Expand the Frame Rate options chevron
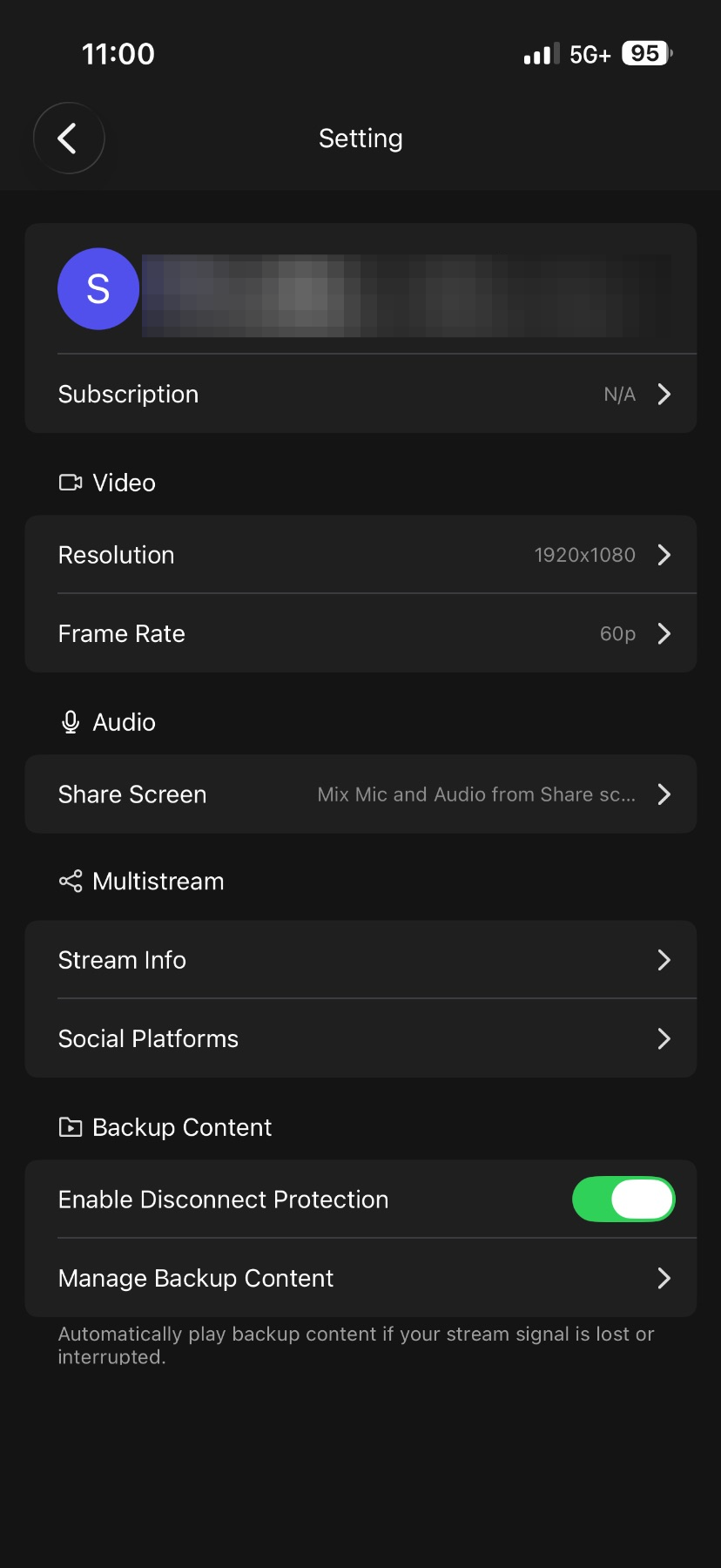Image resolution: width=721 pixels, height=1568 pixels. (664, 633)
